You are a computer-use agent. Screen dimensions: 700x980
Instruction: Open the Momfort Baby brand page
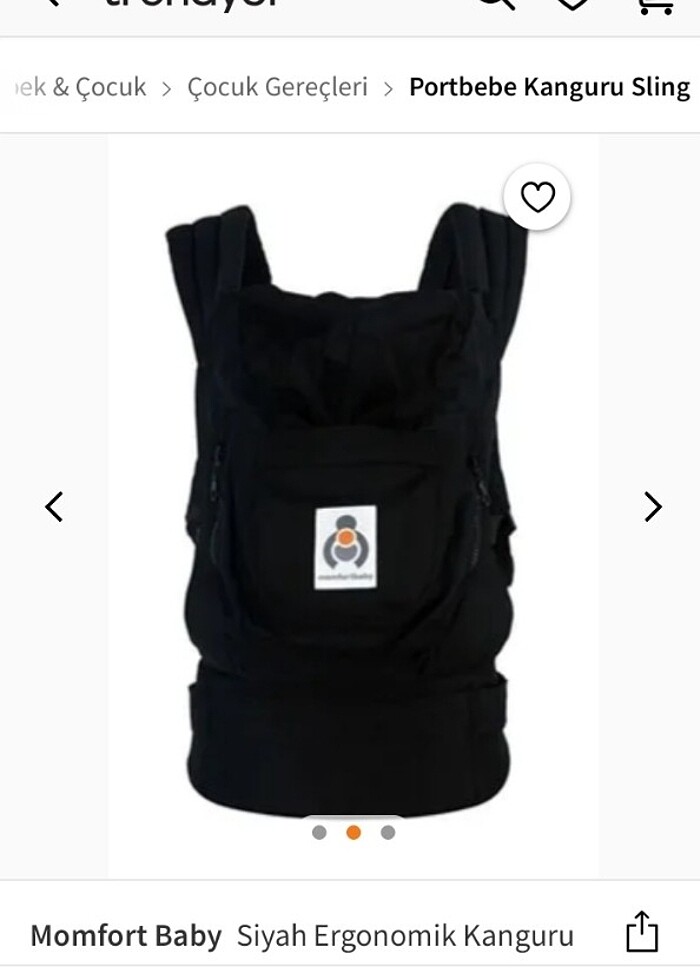126,936
